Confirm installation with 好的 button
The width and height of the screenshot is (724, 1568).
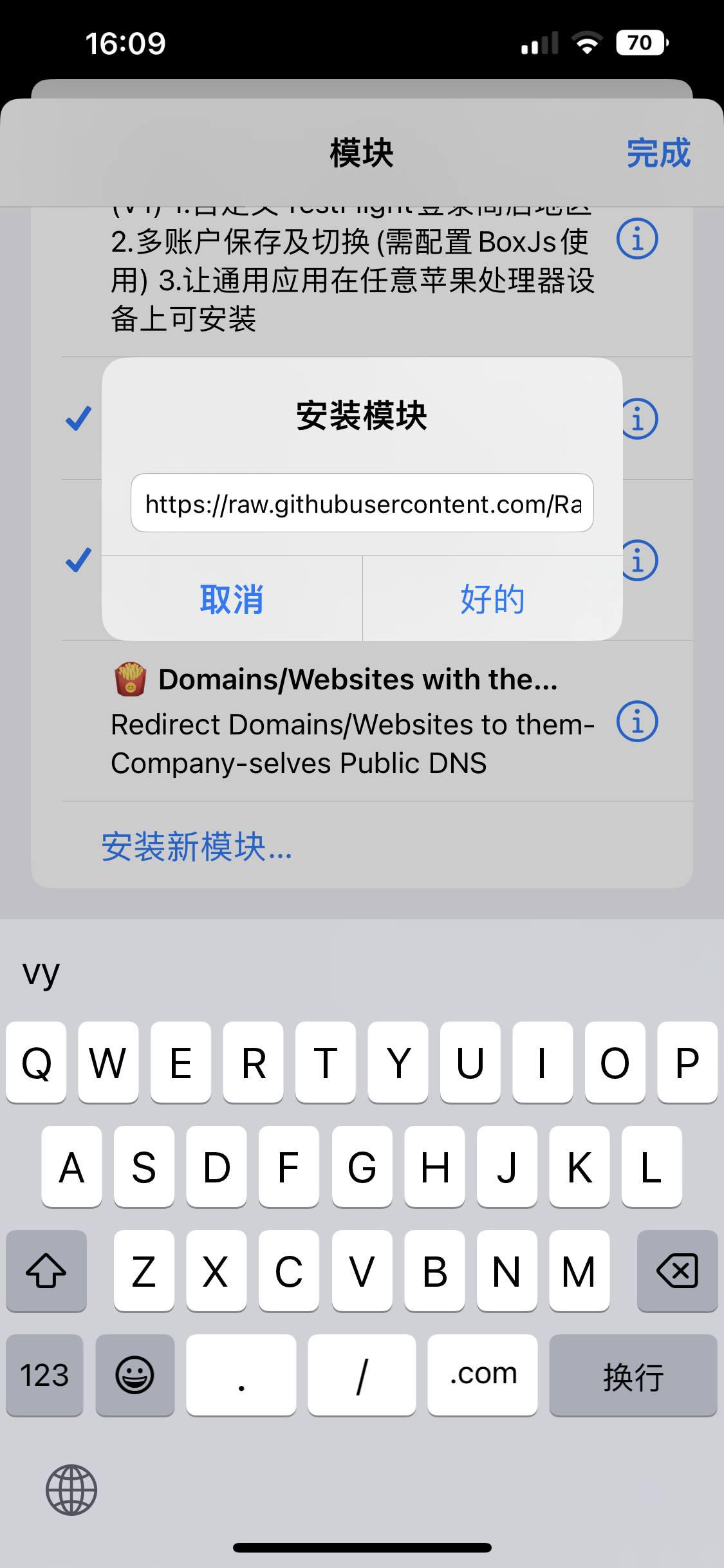point(492,599)
